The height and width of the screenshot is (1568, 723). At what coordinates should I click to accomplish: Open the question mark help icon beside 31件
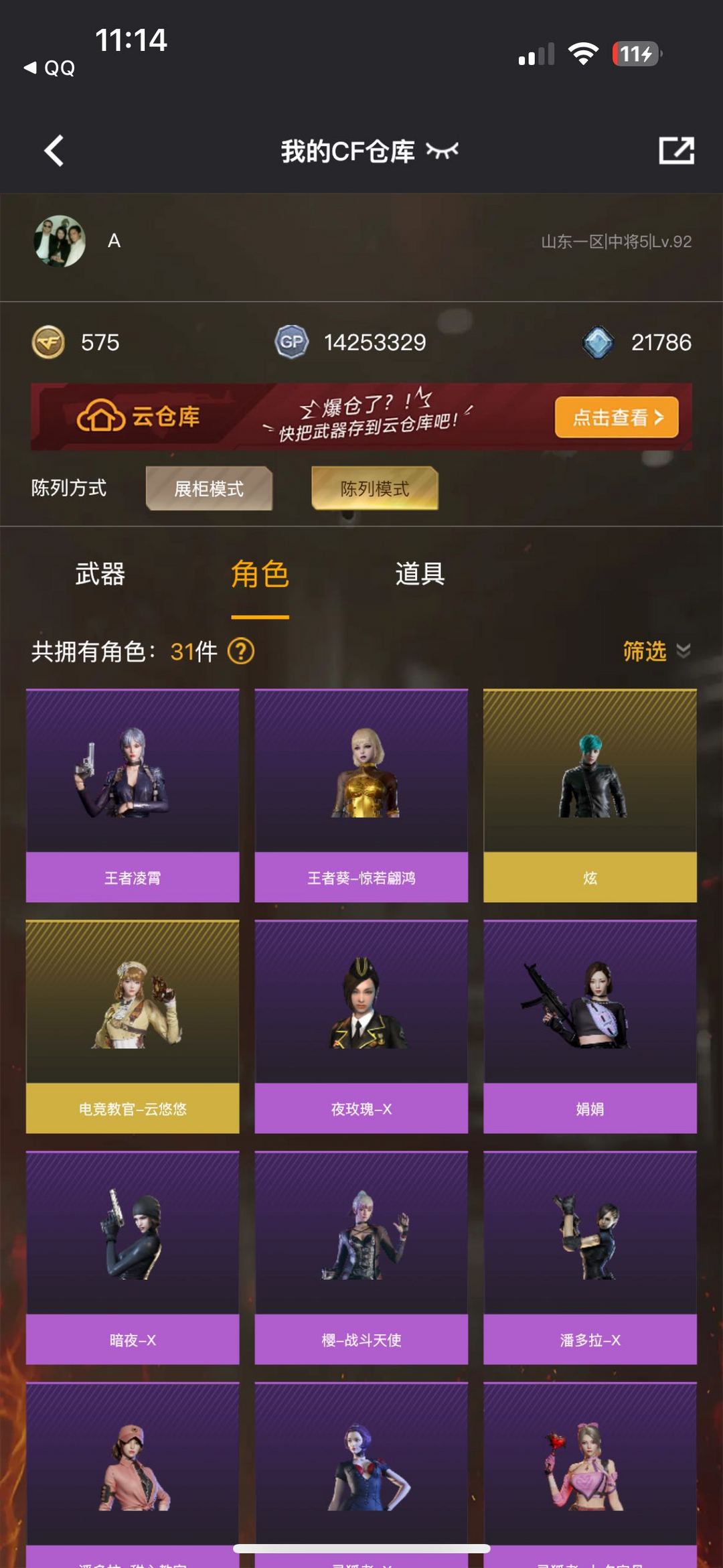(x=240, y=650)
